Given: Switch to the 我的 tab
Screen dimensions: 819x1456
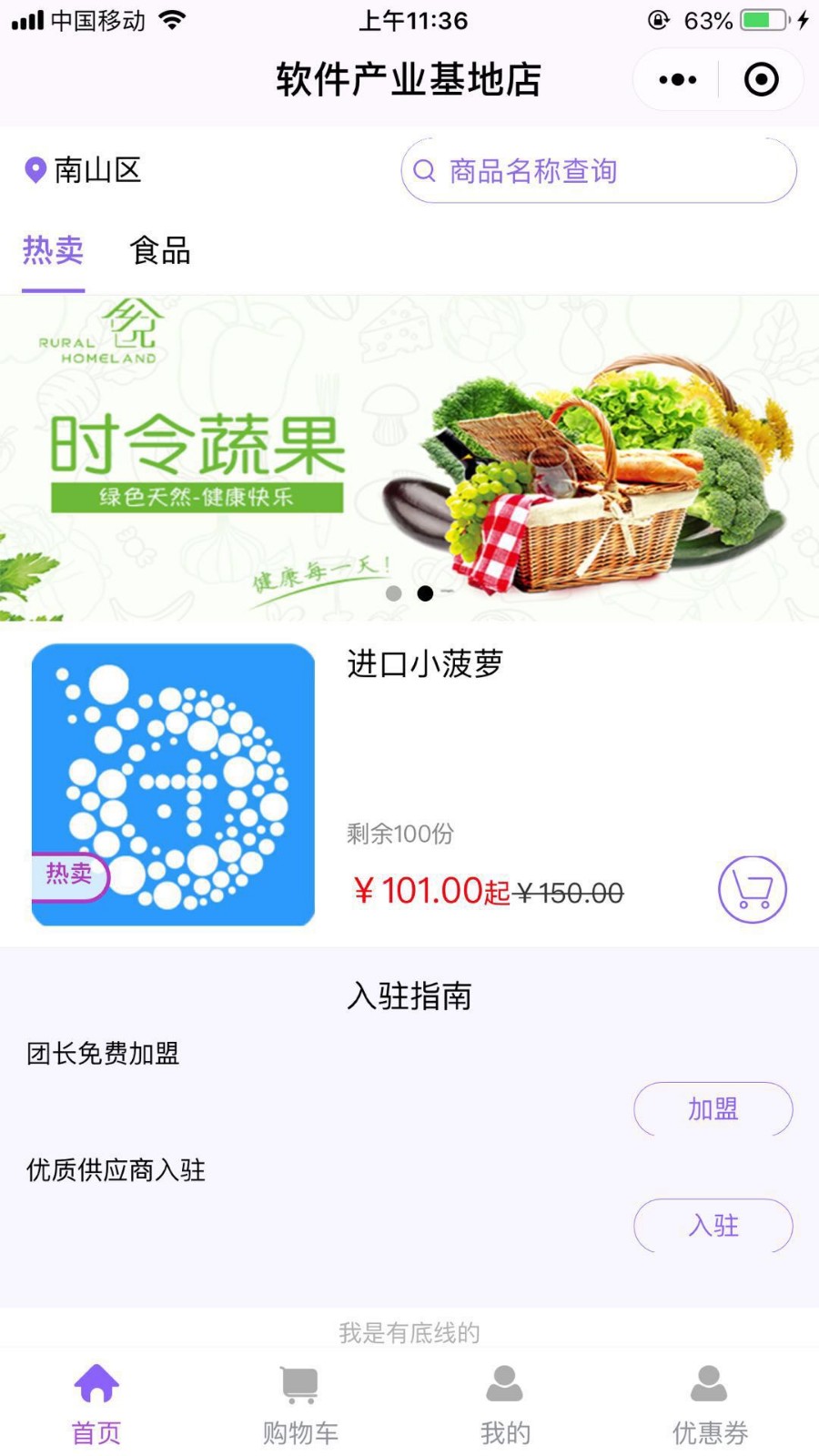Looking at the screenshot, I should 505,1404.
